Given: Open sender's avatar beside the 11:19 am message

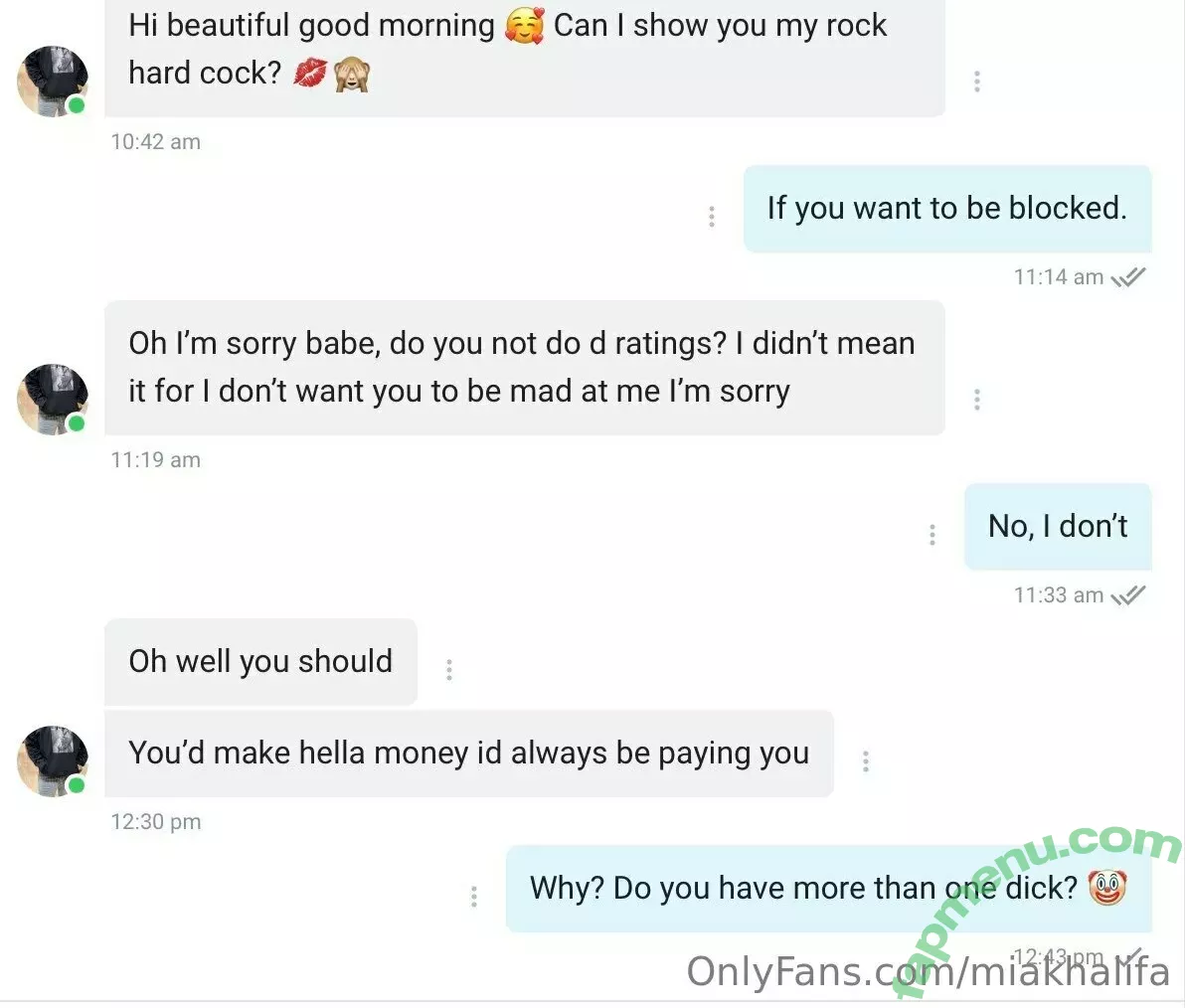Looking at the screenshot, I should pos(53,400).
